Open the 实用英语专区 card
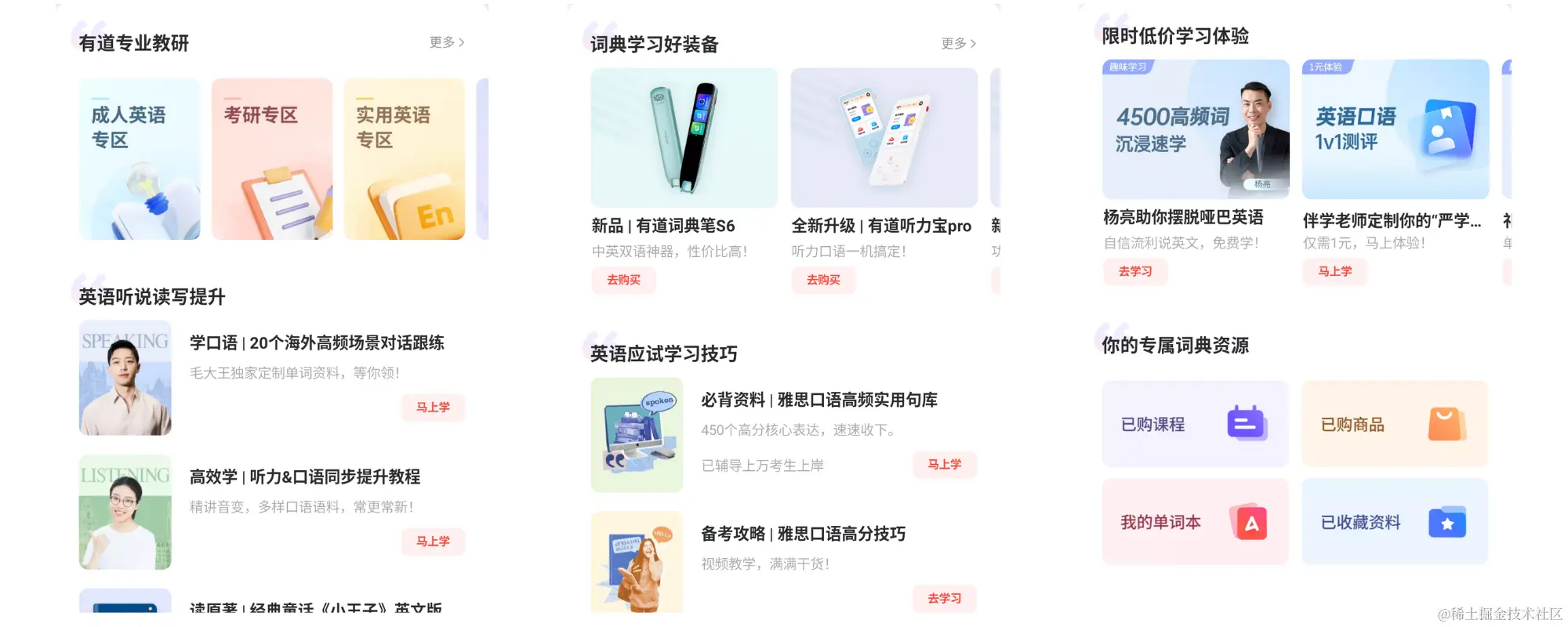 [x=405, y=159]
